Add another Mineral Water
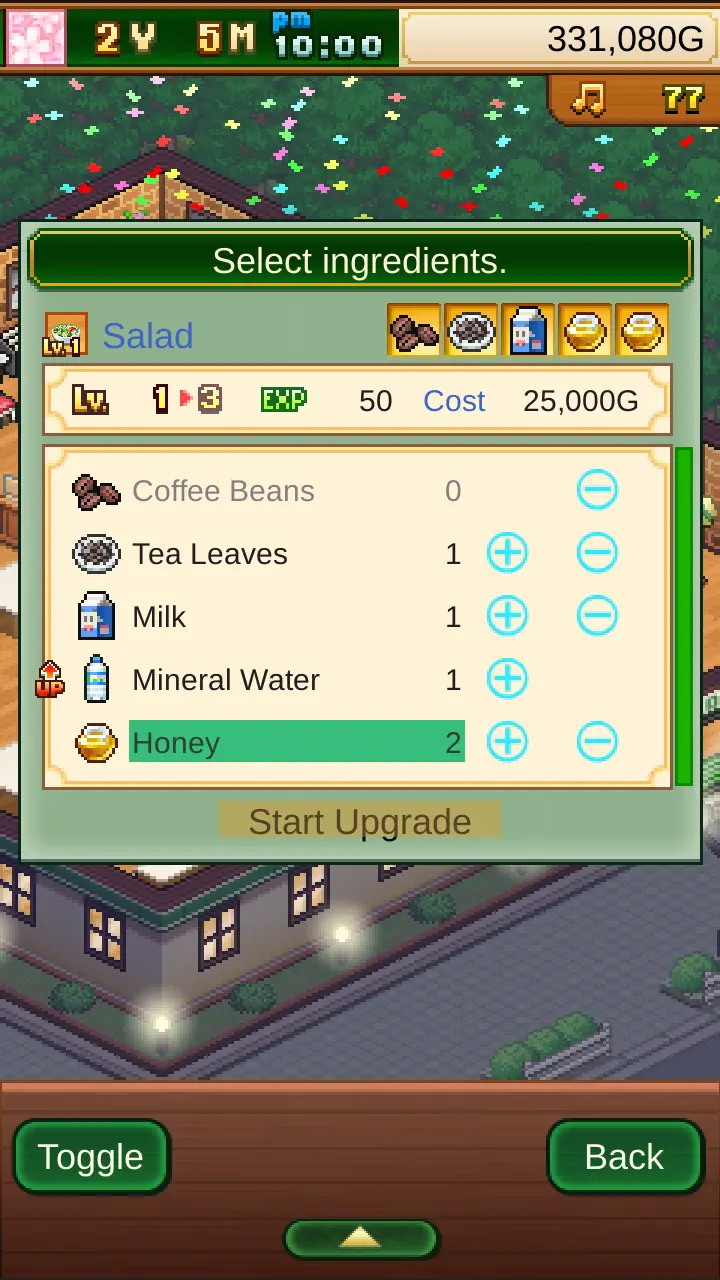Viewport: 720px width, 1280px height. click(x=507, y=679)
